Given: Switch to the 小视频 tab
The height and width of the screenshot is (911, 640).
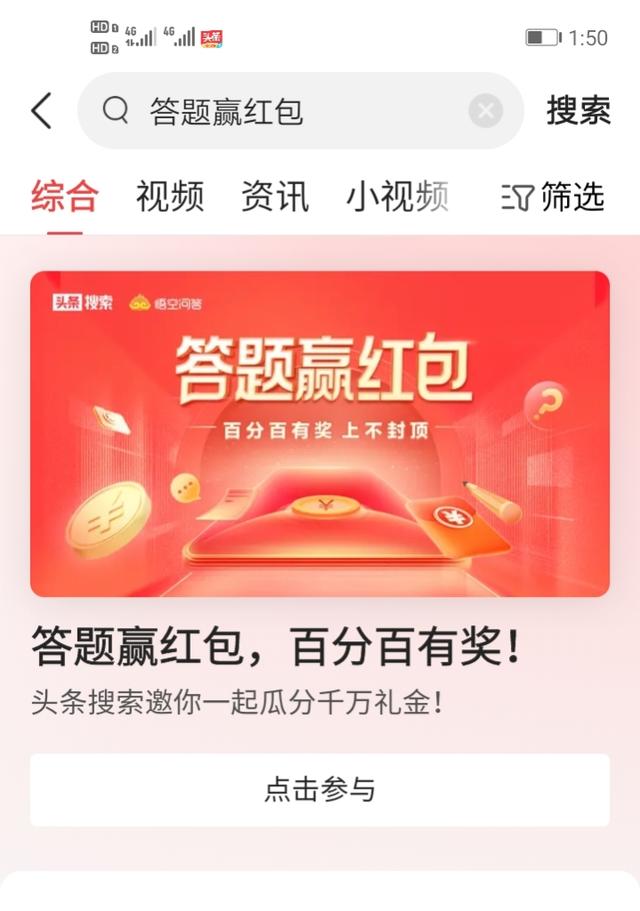Looking at the screenshot, I should [x=397, y=197].
